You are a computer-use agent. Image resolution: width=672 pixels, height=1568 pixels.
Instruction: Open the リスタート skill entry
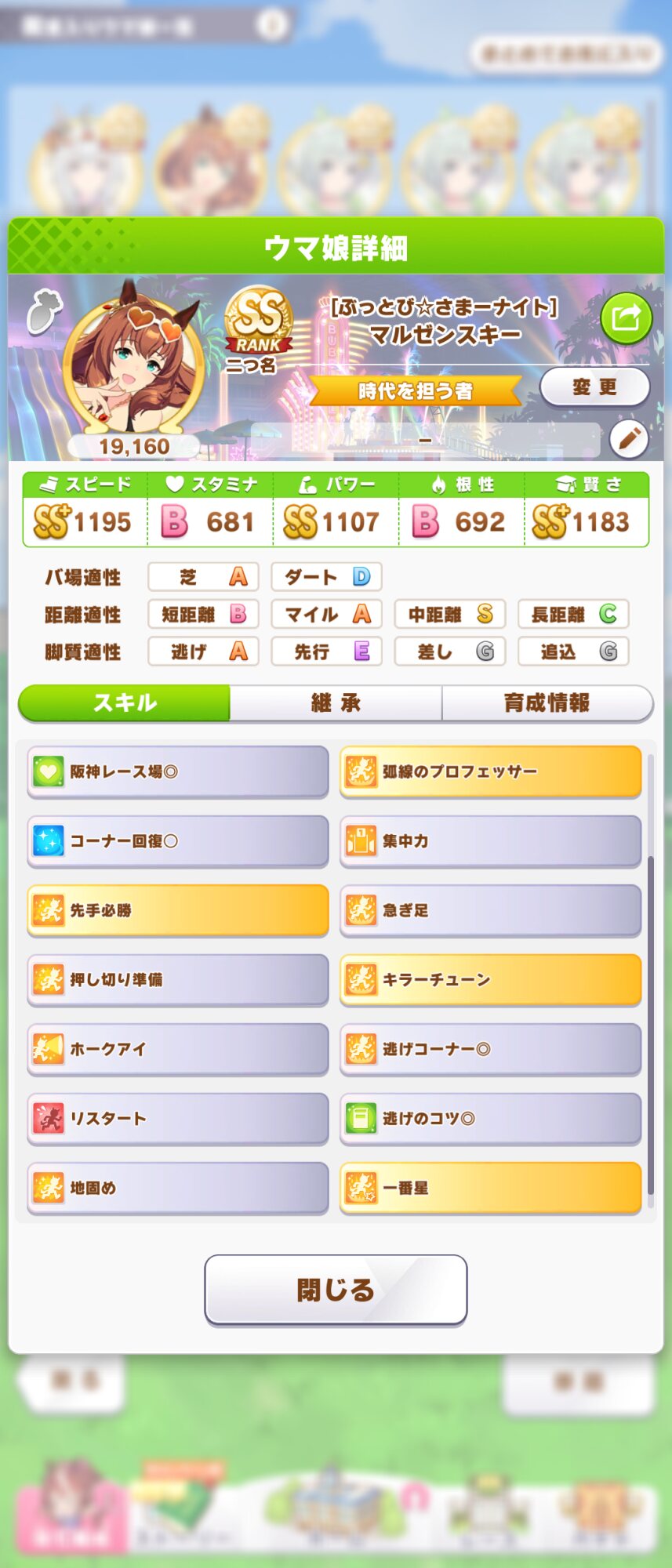click(x=178, y=1118)
